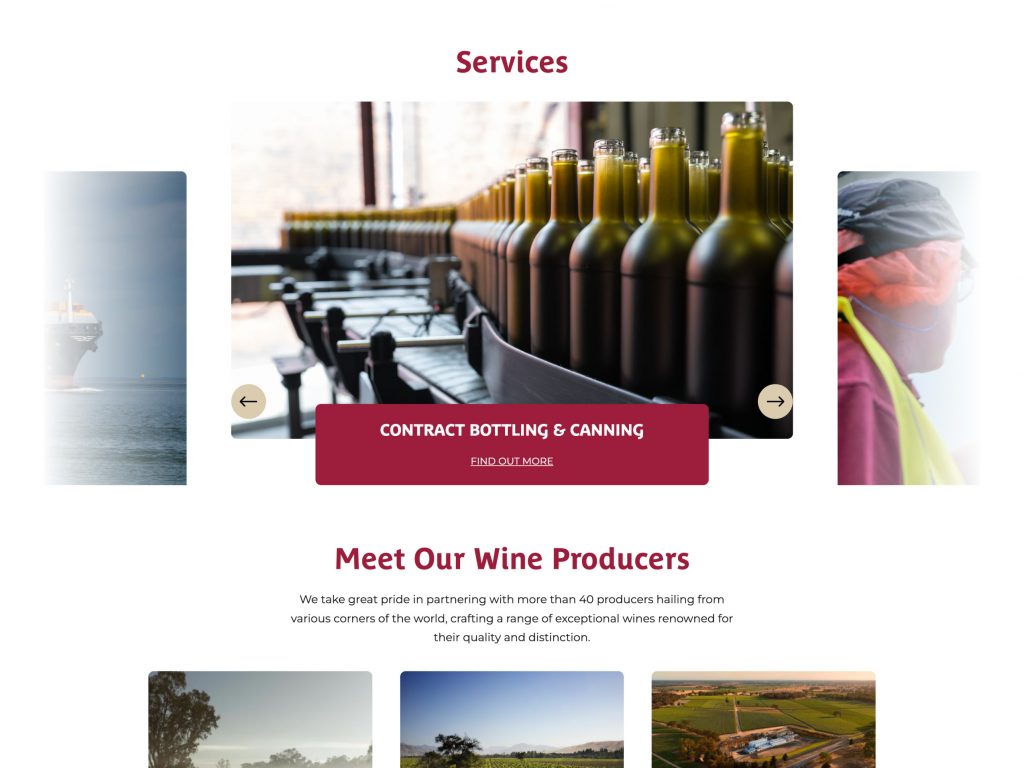Open the aerial farmland producer card
The image size is (1024, 768).
tap(763, 719)
